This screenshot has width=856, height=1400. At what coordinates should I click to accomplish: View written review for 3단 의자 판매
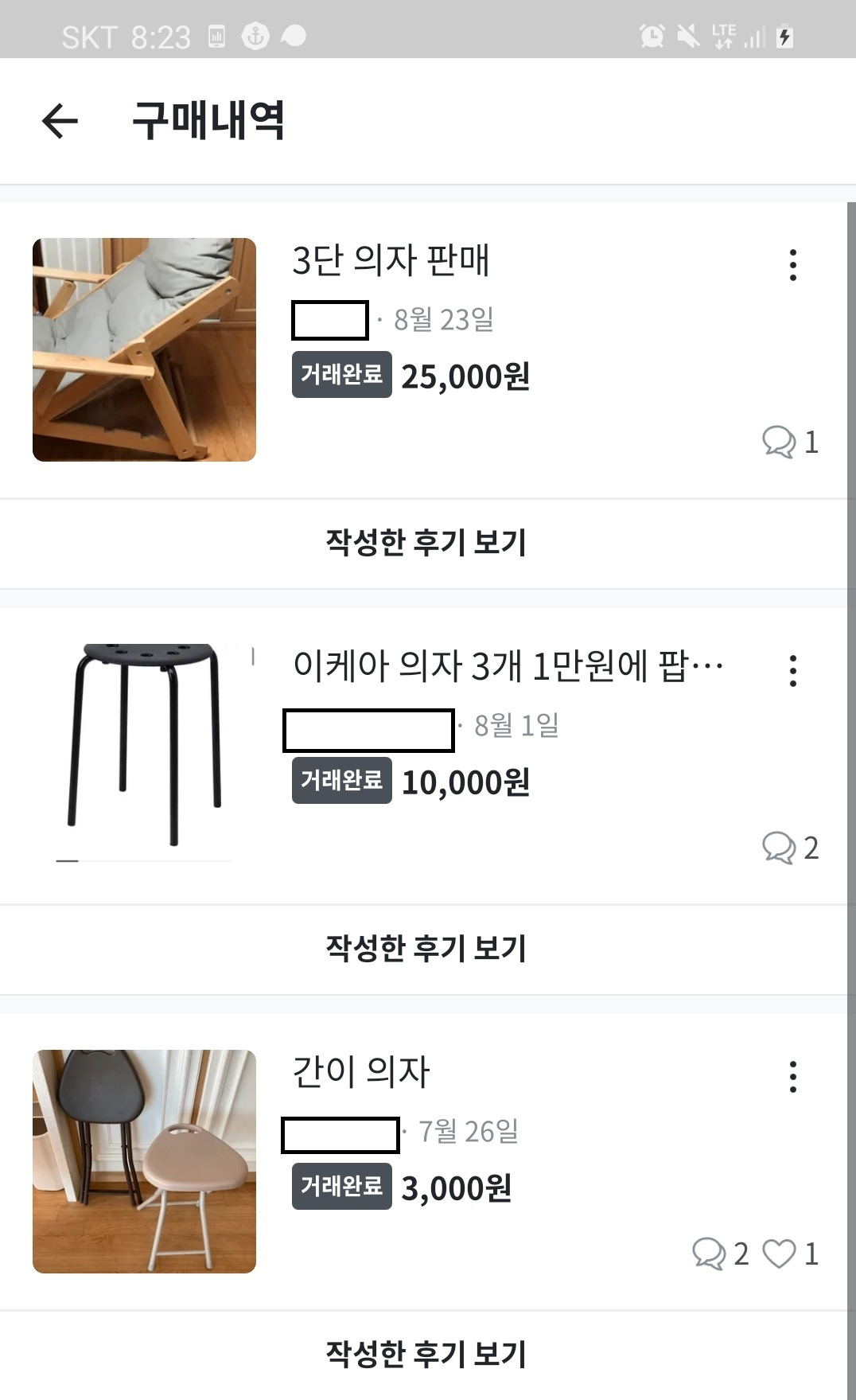(x=426, y=543)
